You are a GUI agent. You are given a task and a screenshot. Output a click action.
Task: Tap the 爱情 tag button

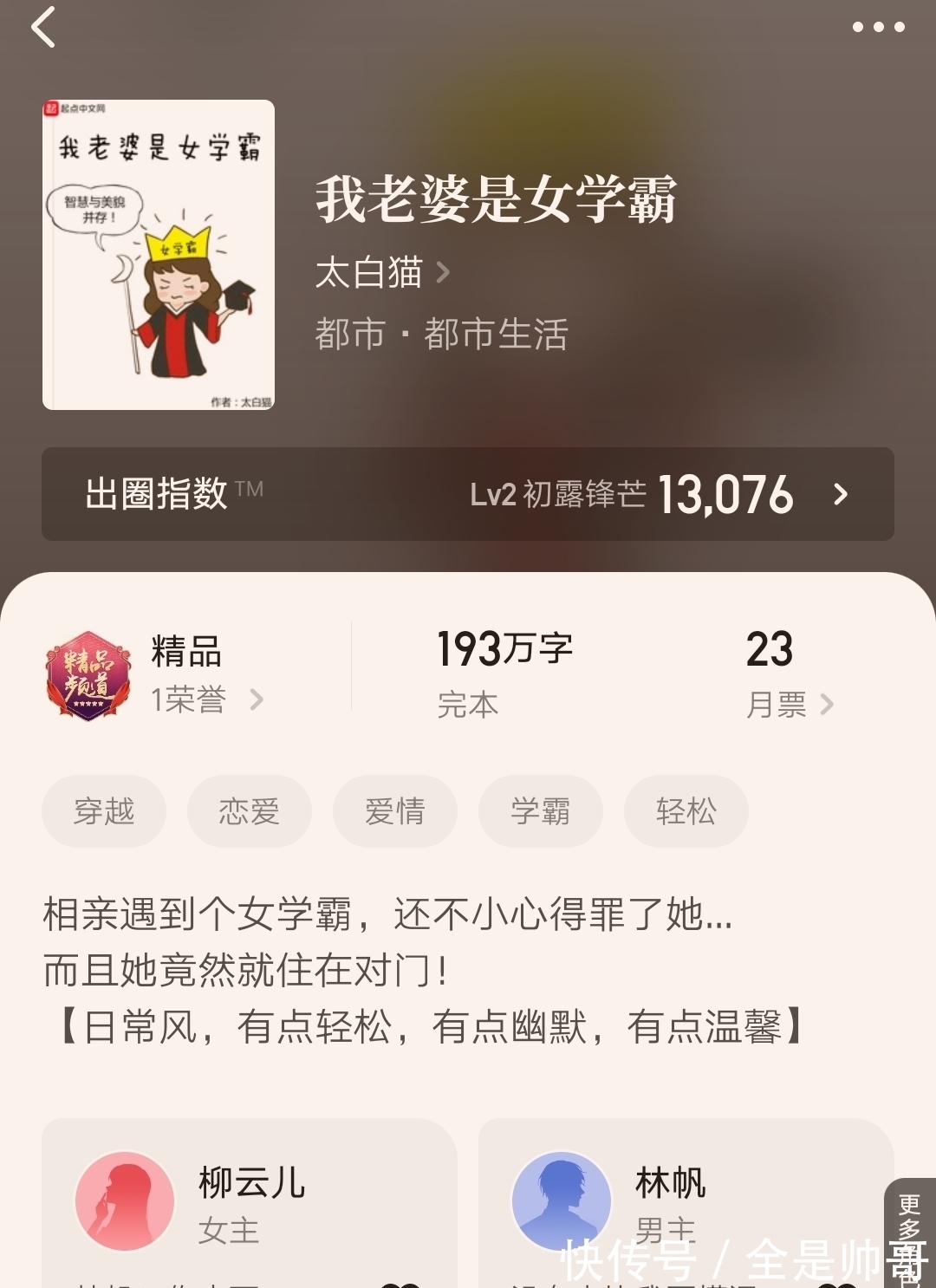click(394, 812)
